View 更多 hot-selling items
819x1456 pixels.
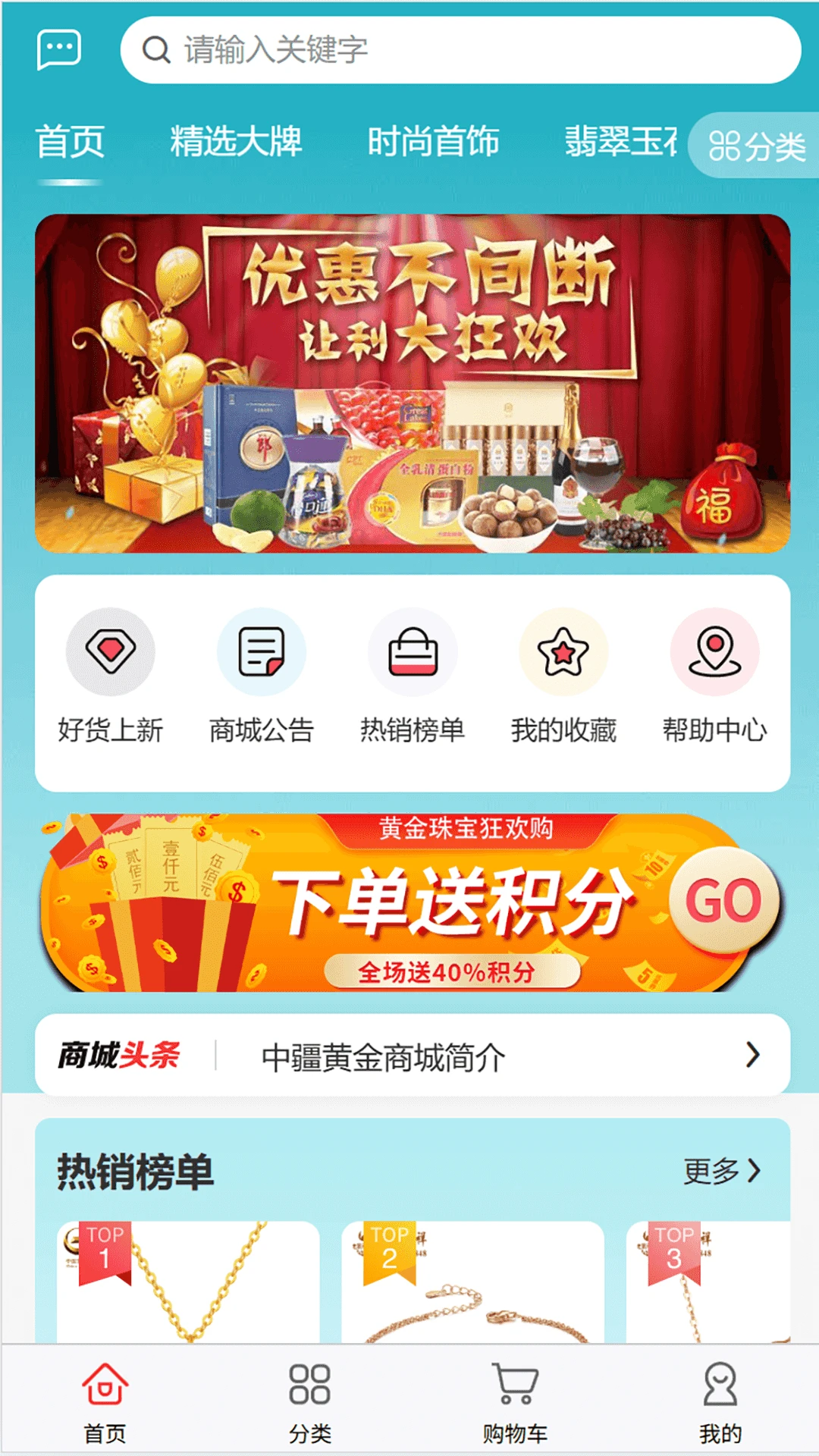pos(720,1171)
